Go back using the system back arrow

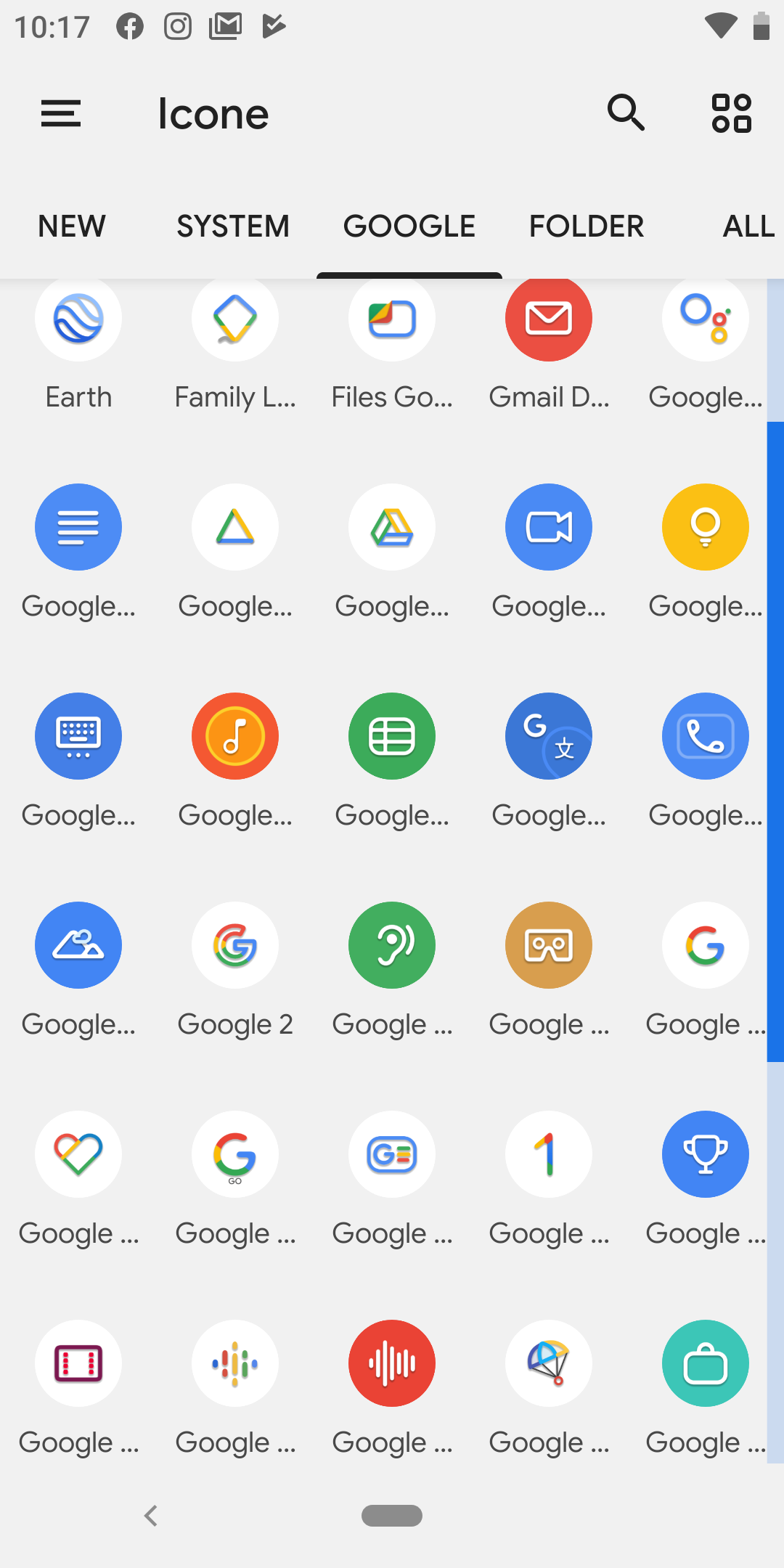pyautogui.click(x=151, y=1516)
